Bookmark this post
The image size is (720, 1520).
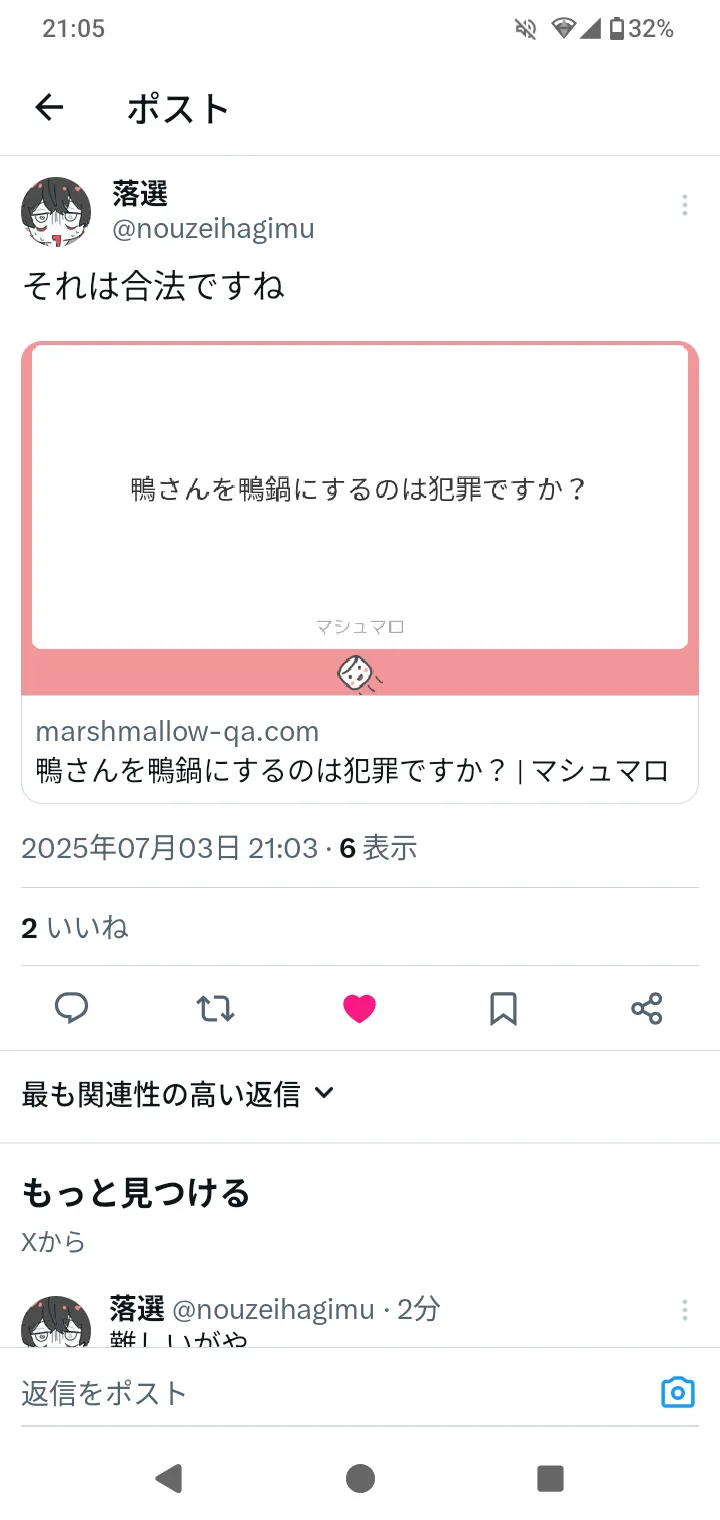click(x=503, y=1008)
